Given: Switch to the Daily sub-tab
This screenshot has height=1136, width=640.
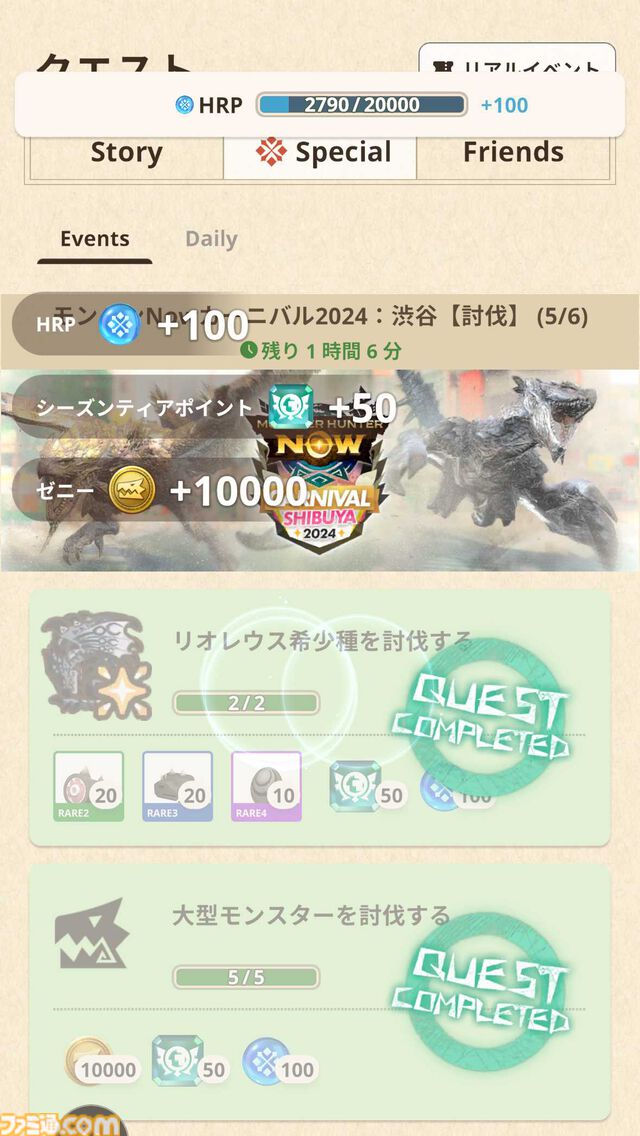Looking at the screenshot, I should pos(211,240).
